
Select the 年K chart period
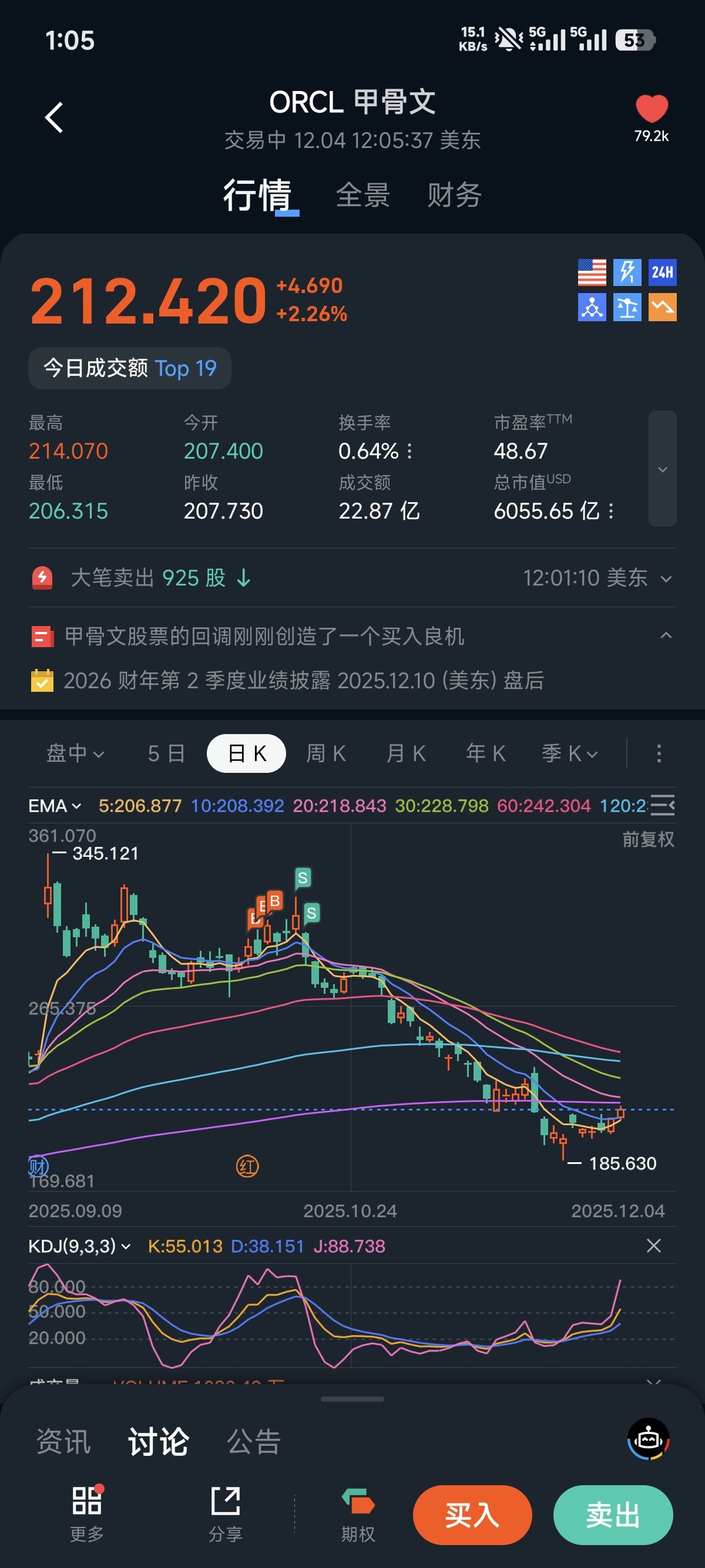486,753
